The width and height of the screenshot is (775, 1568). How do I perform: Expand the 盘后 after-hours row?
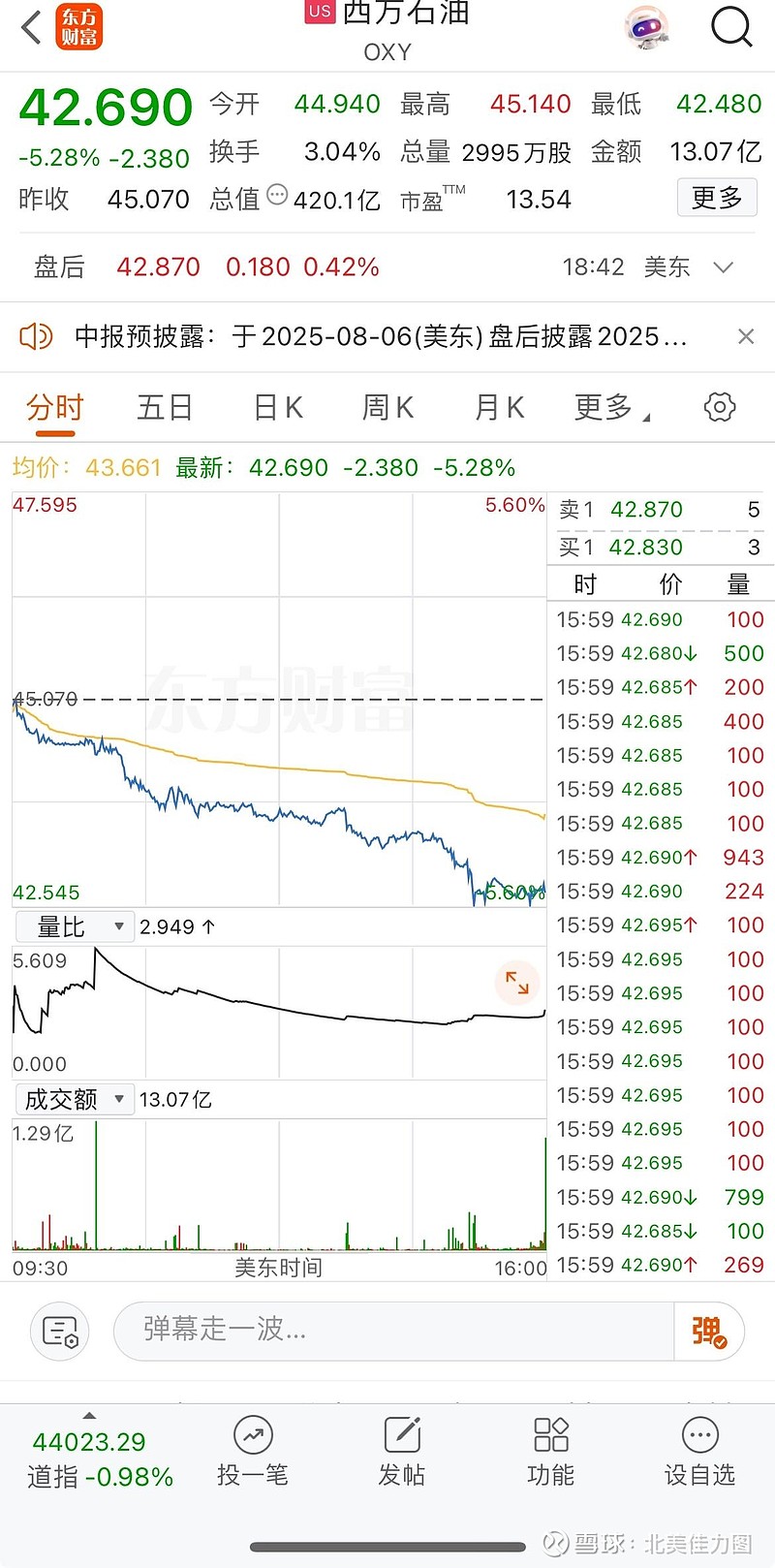coord(724,267)
